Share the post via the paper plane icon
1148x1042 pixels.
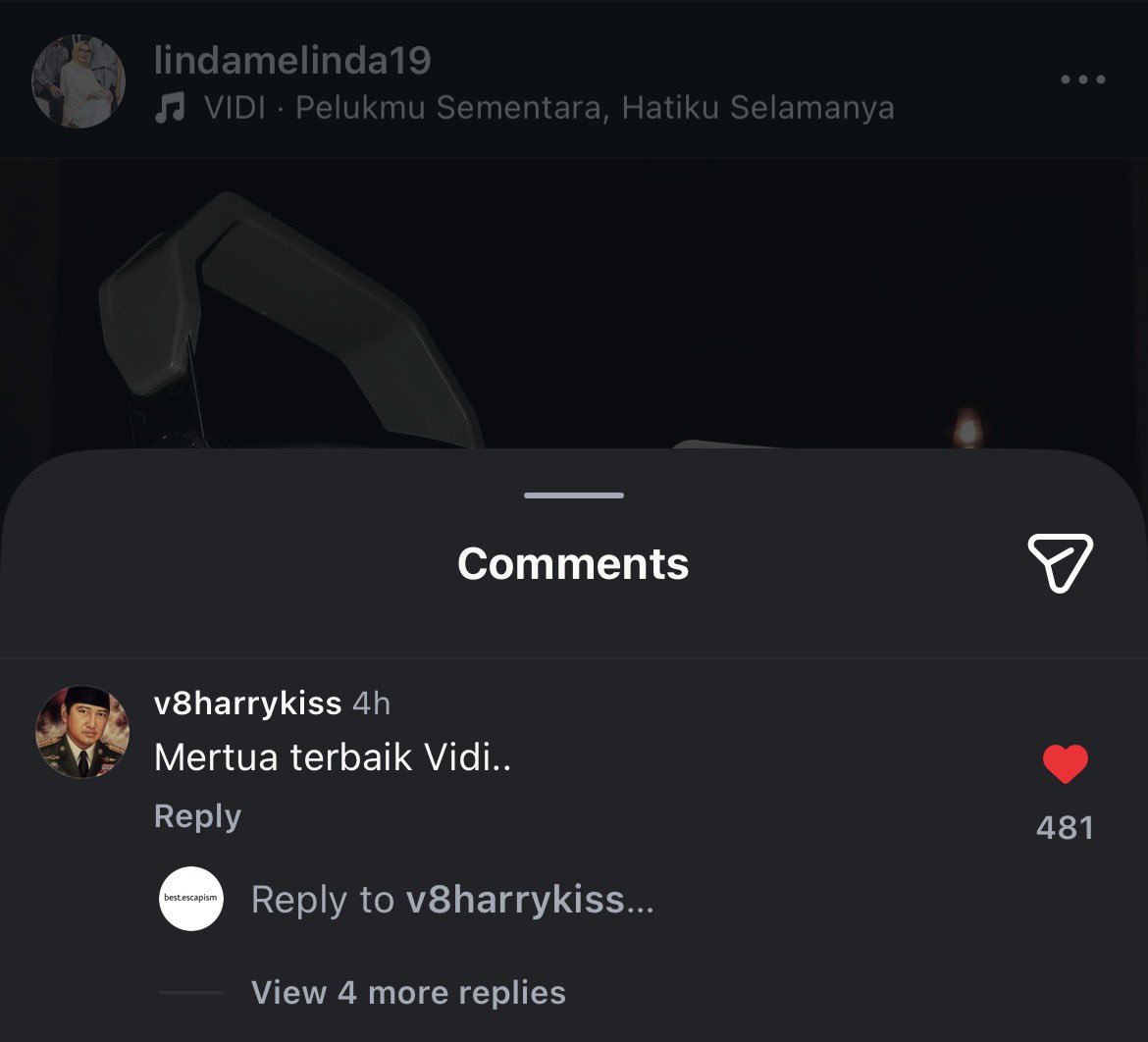point(1060,563)
